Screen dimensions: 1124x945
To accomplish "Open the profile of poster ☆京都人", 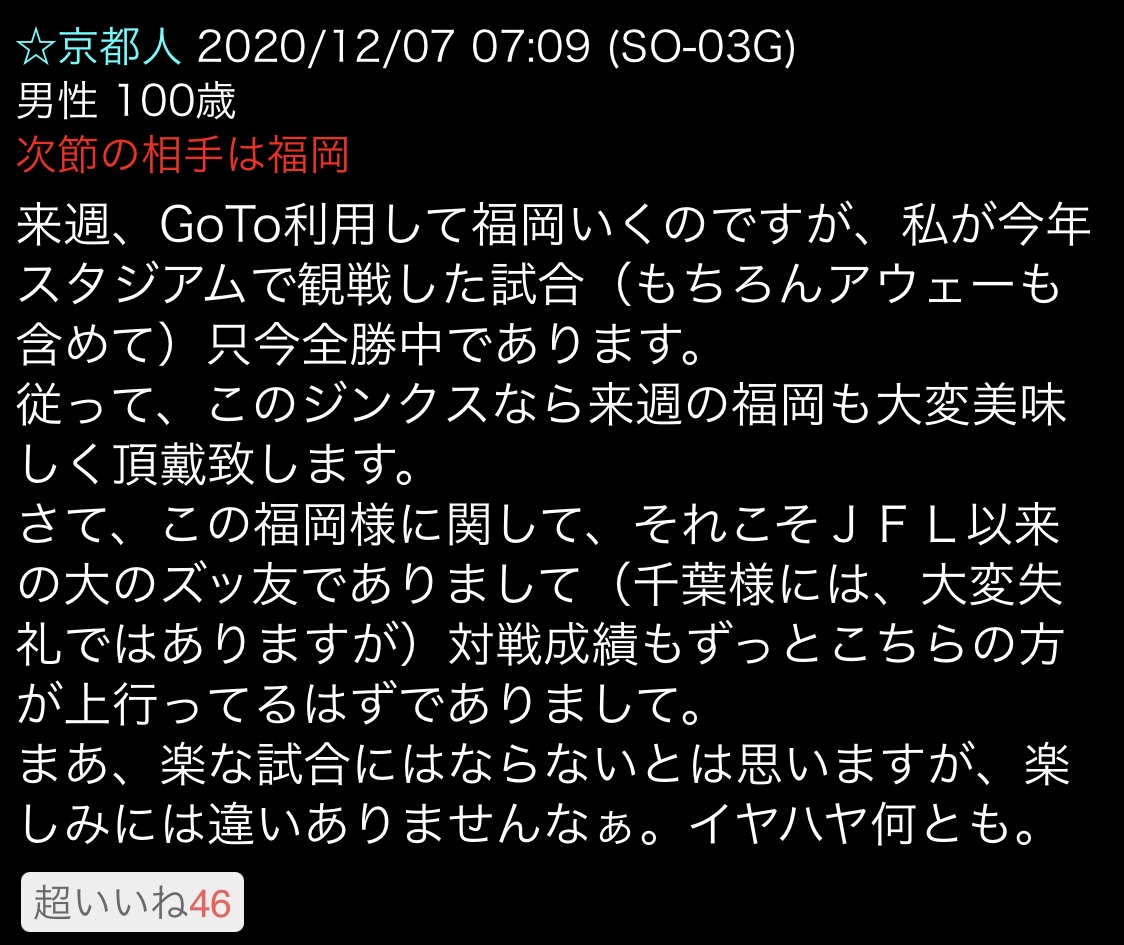I will click(x=101, y=47).
